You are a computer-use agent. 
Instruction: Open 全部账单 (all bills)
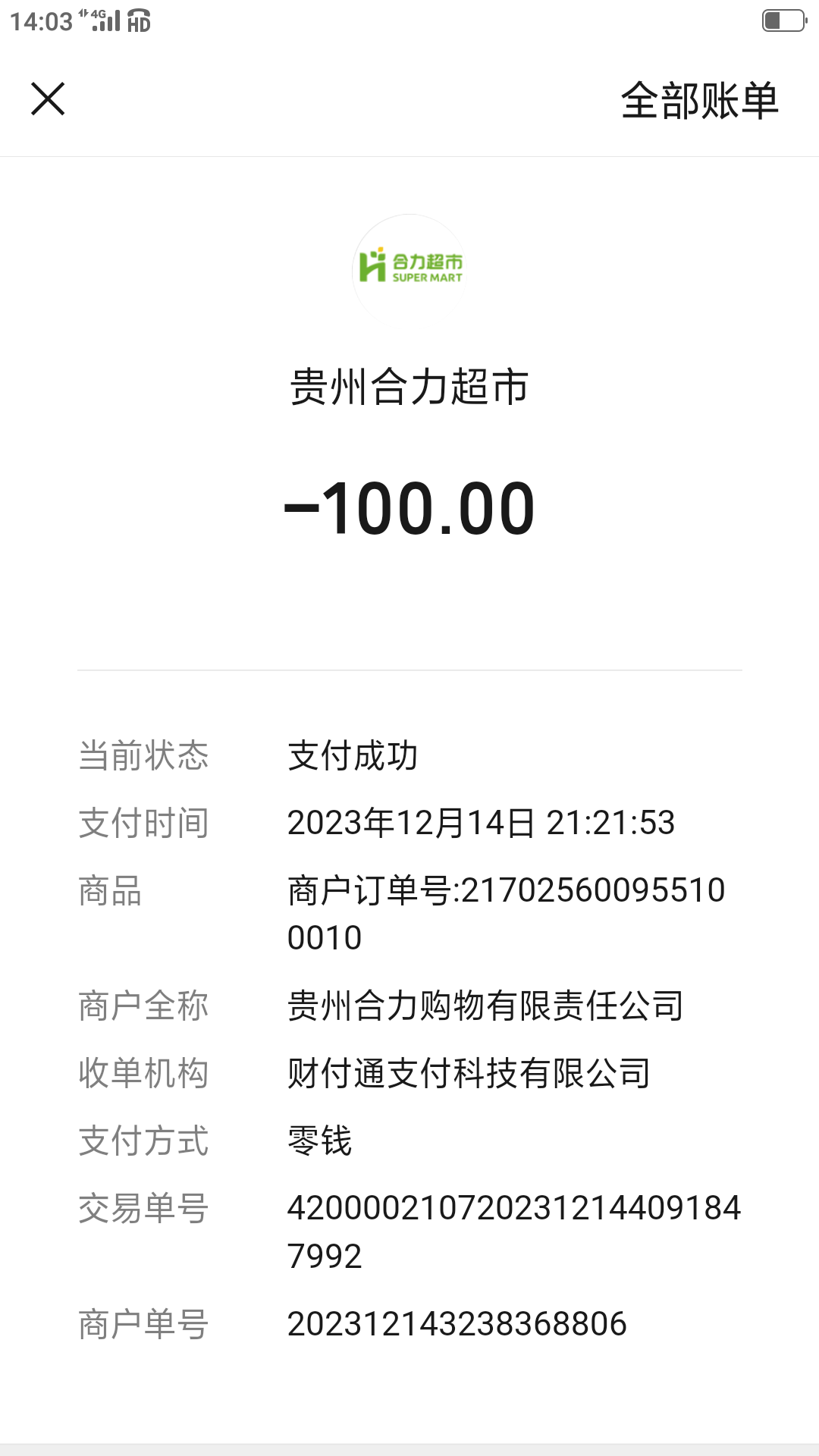[x=699, y=100]
